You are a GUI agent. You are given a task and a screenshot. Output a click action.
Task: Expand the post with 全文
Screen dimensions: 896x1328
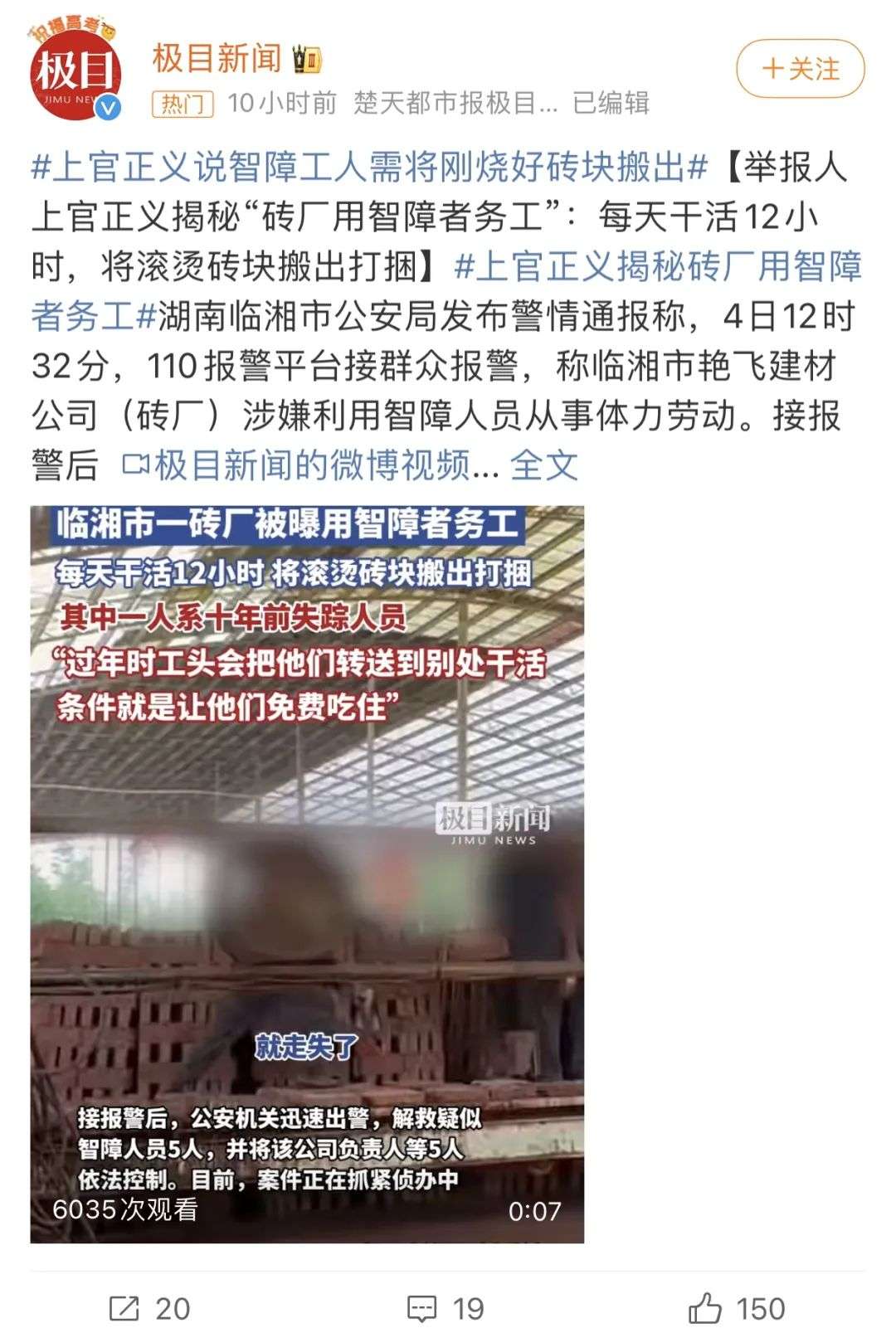[543, 465]
